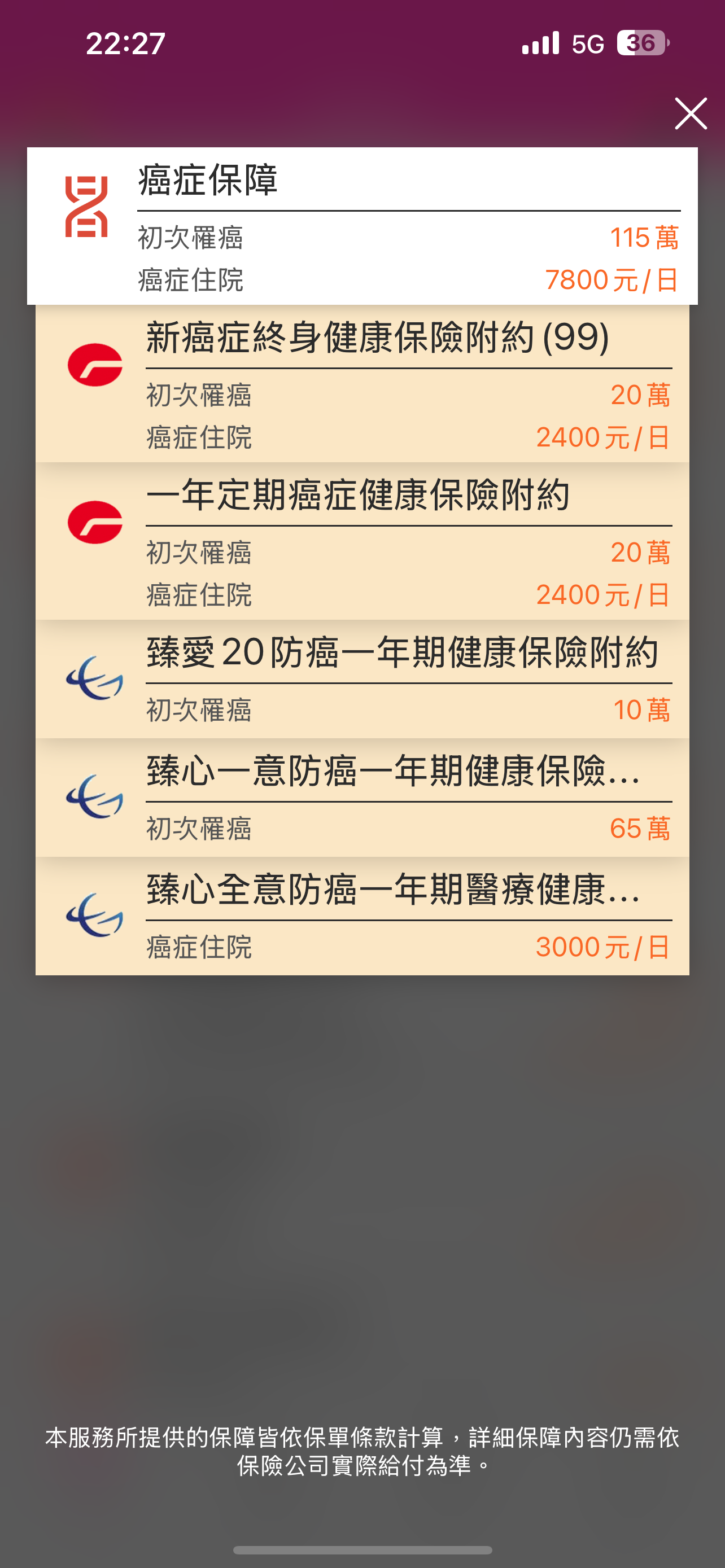The image size is (725, 1568).
Task: Open the 新癌症終身健康保險附約 (99) policy
Action: point(362,383)
